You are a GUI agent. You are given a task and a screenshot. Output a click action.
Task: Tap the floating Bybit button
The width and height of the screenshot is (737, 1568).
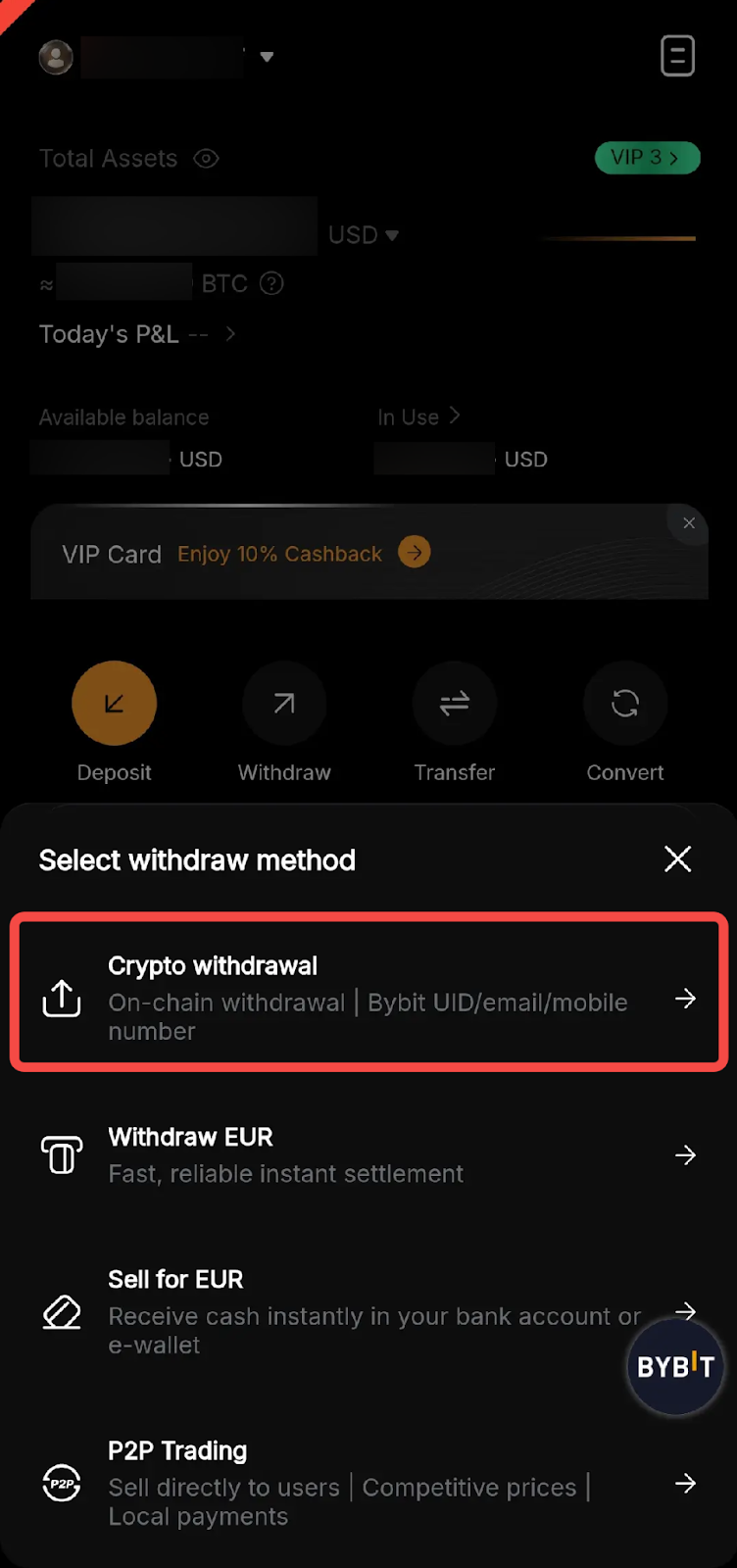point(675,1367)
